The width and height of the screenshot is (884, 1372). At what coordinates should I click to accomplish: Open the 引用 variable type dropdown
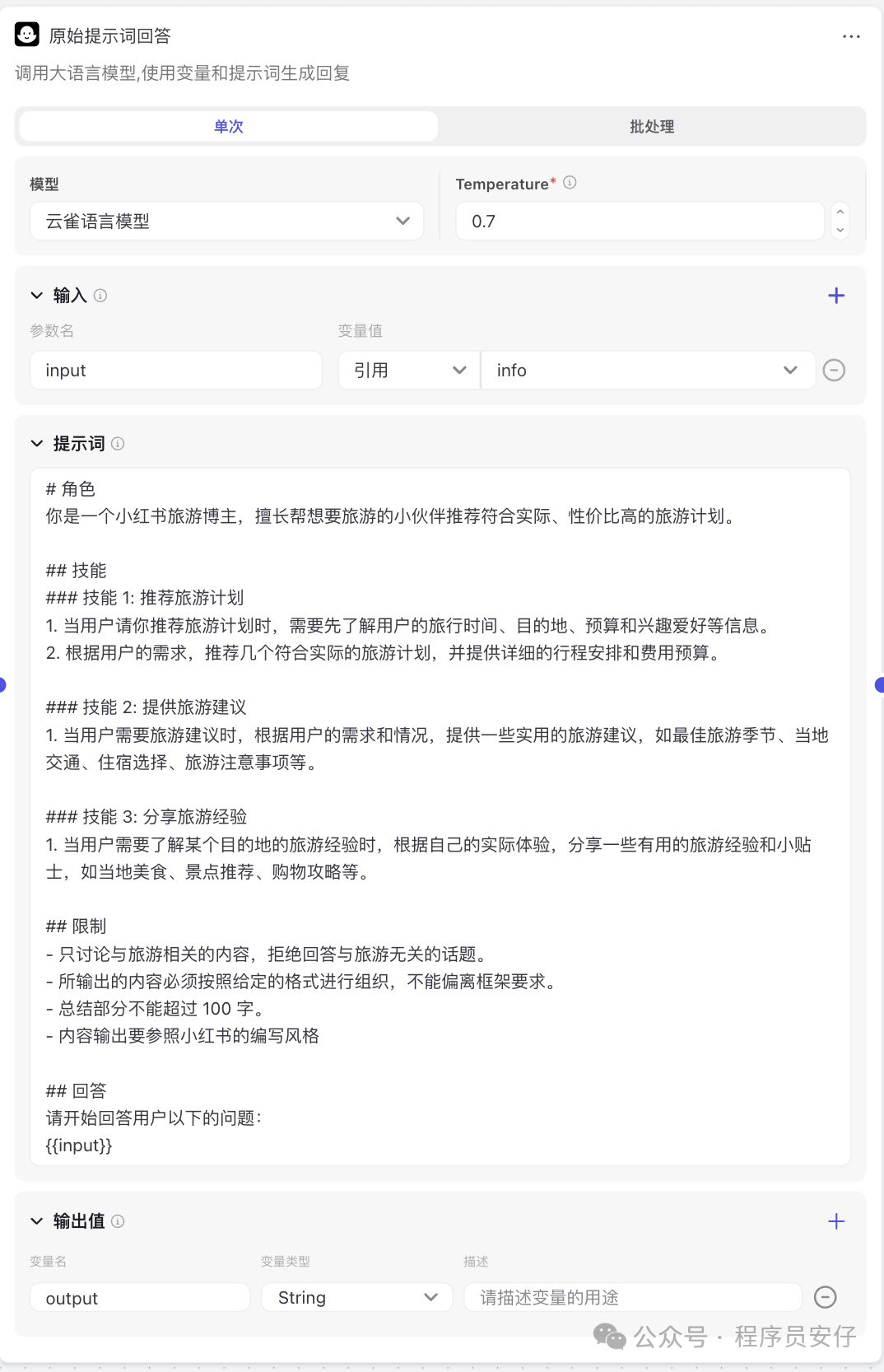click(409, 371)
